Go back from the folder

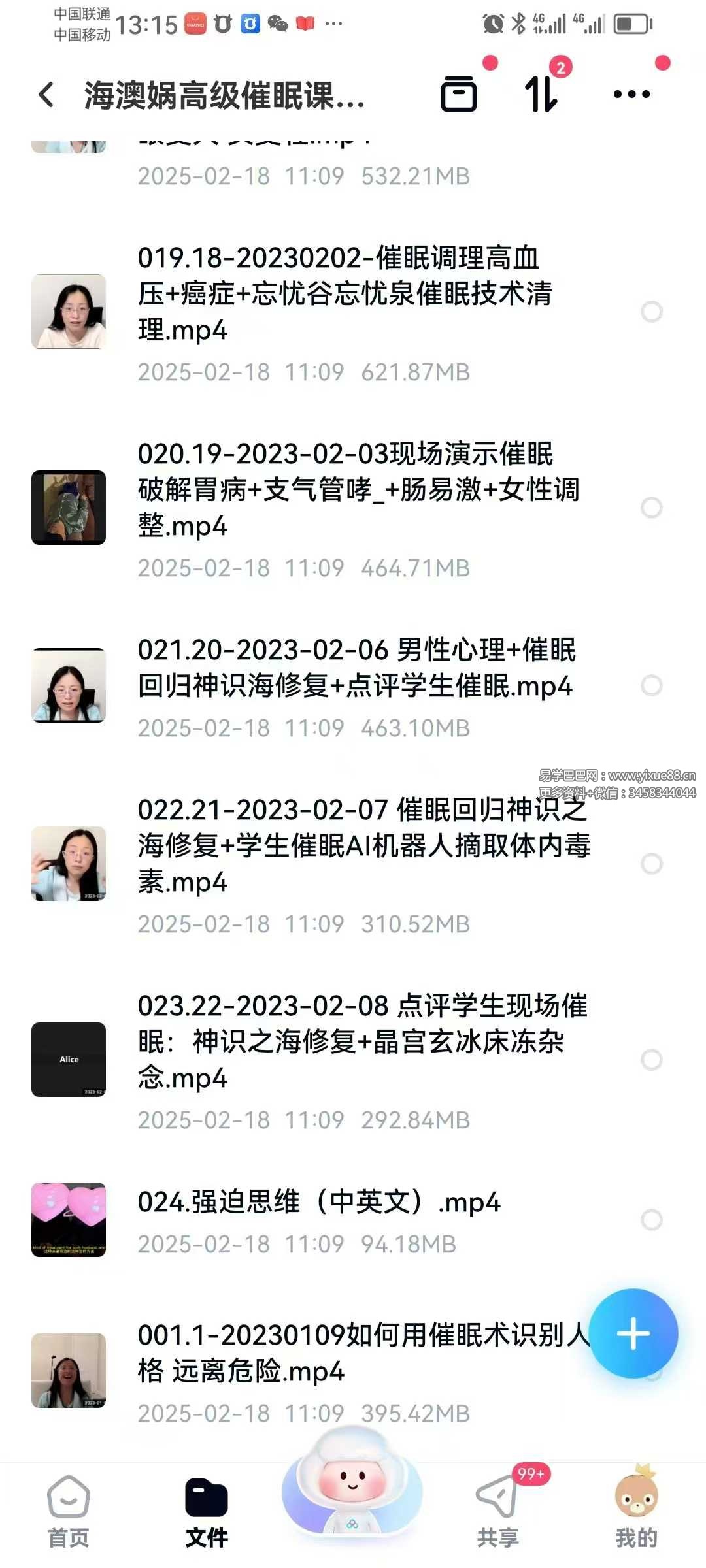pyautogui.click(x=46, y=95)
